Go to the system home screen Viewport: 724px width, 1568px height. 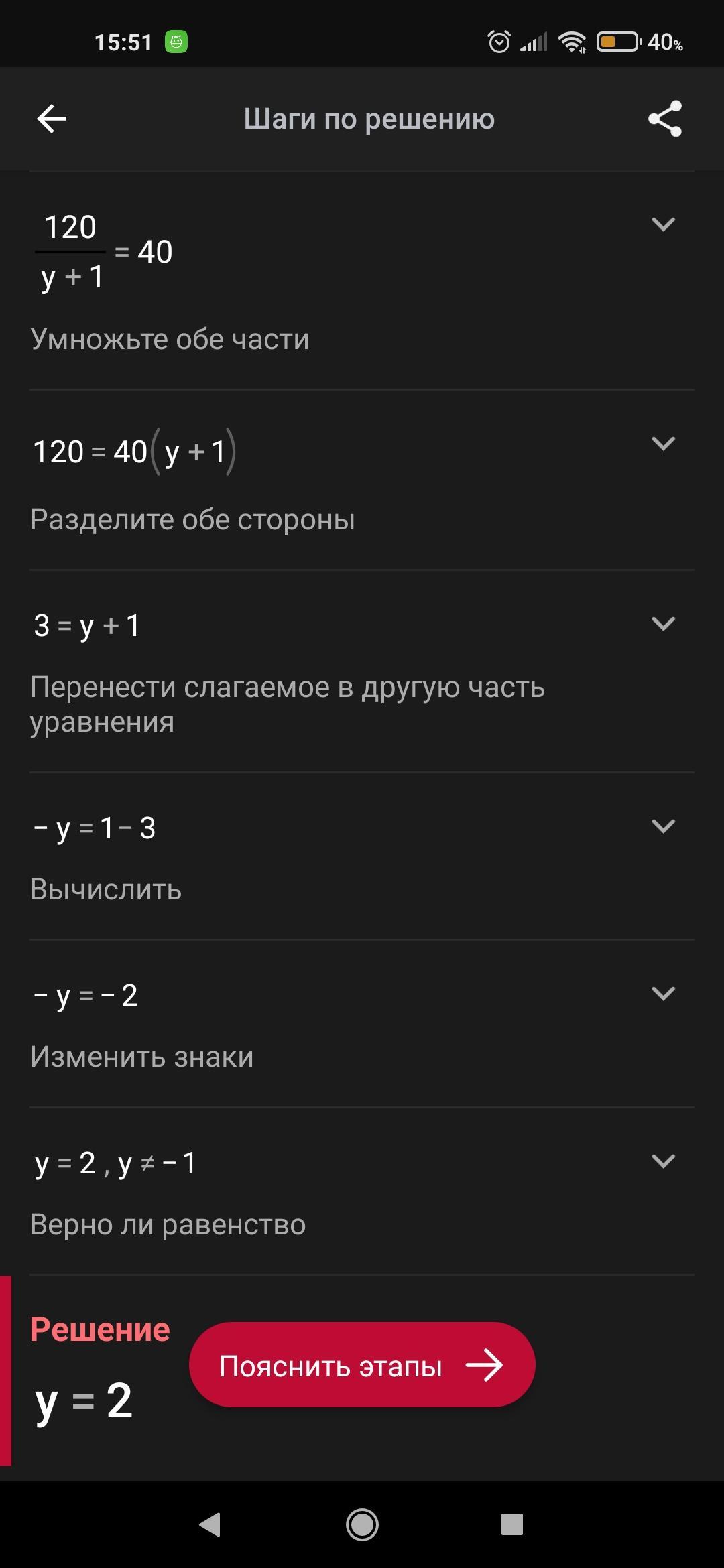coord(362,1524)
